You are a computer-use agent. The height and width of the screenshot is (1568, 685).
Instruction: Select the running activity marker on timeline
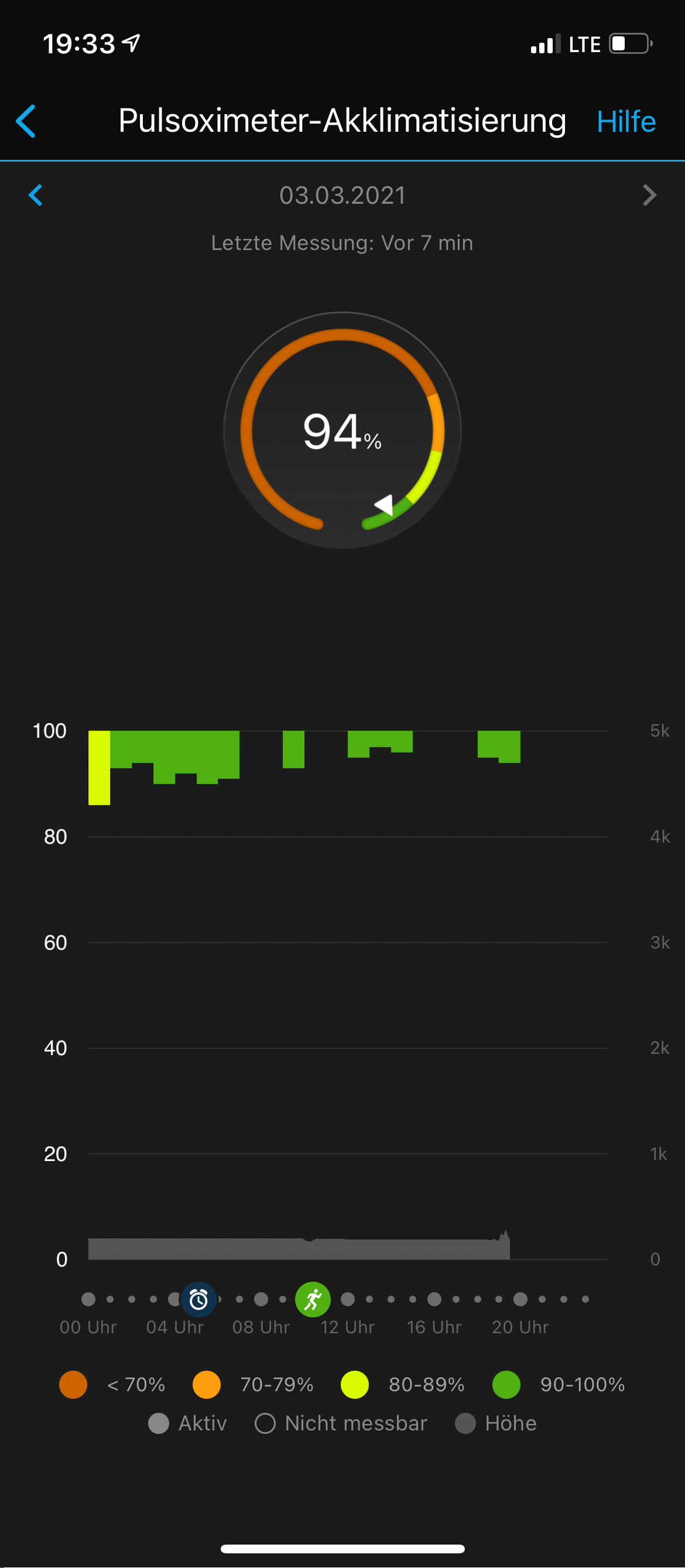(313, 1300)
